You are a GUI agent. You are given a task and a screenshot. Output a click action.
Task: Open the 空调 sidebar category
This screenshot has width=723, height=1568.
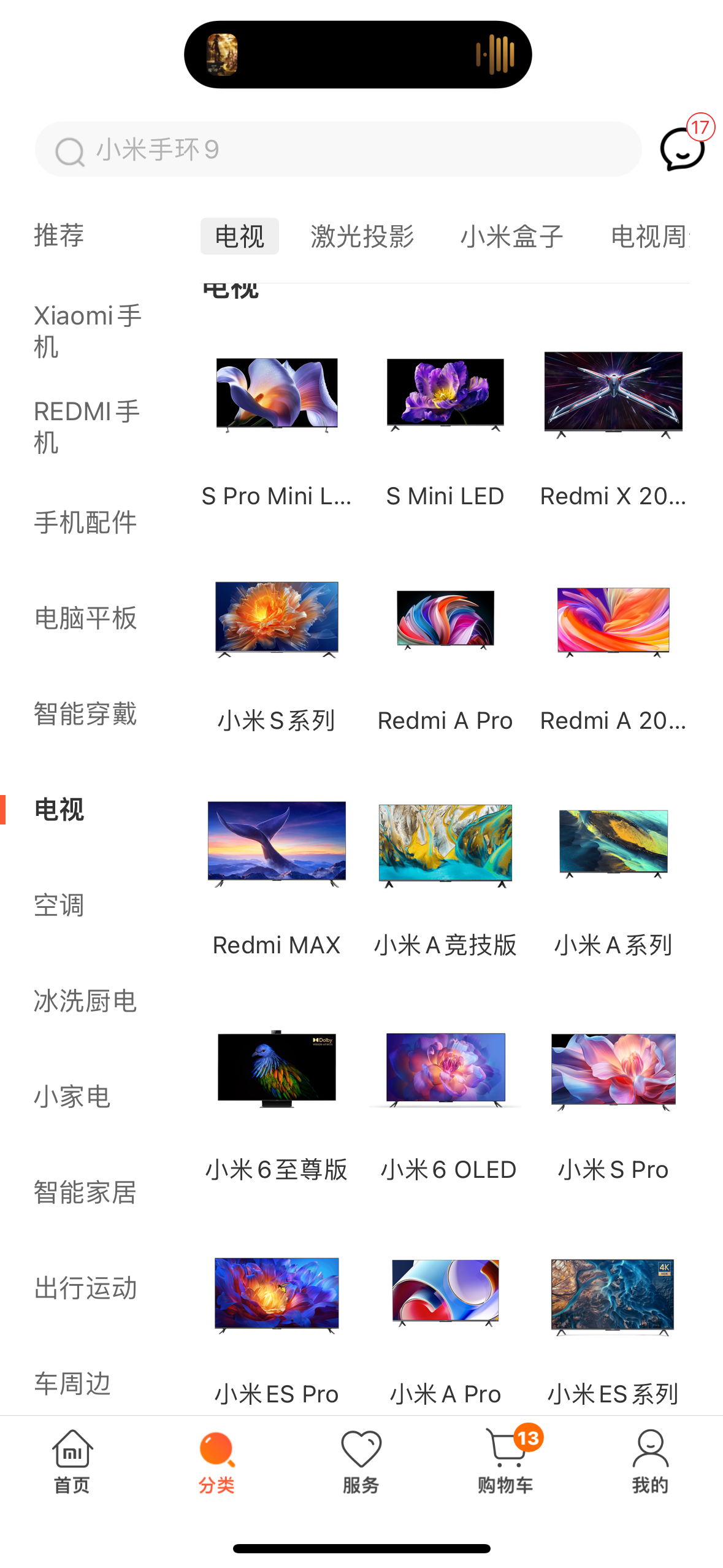click(x=59, y=905)
